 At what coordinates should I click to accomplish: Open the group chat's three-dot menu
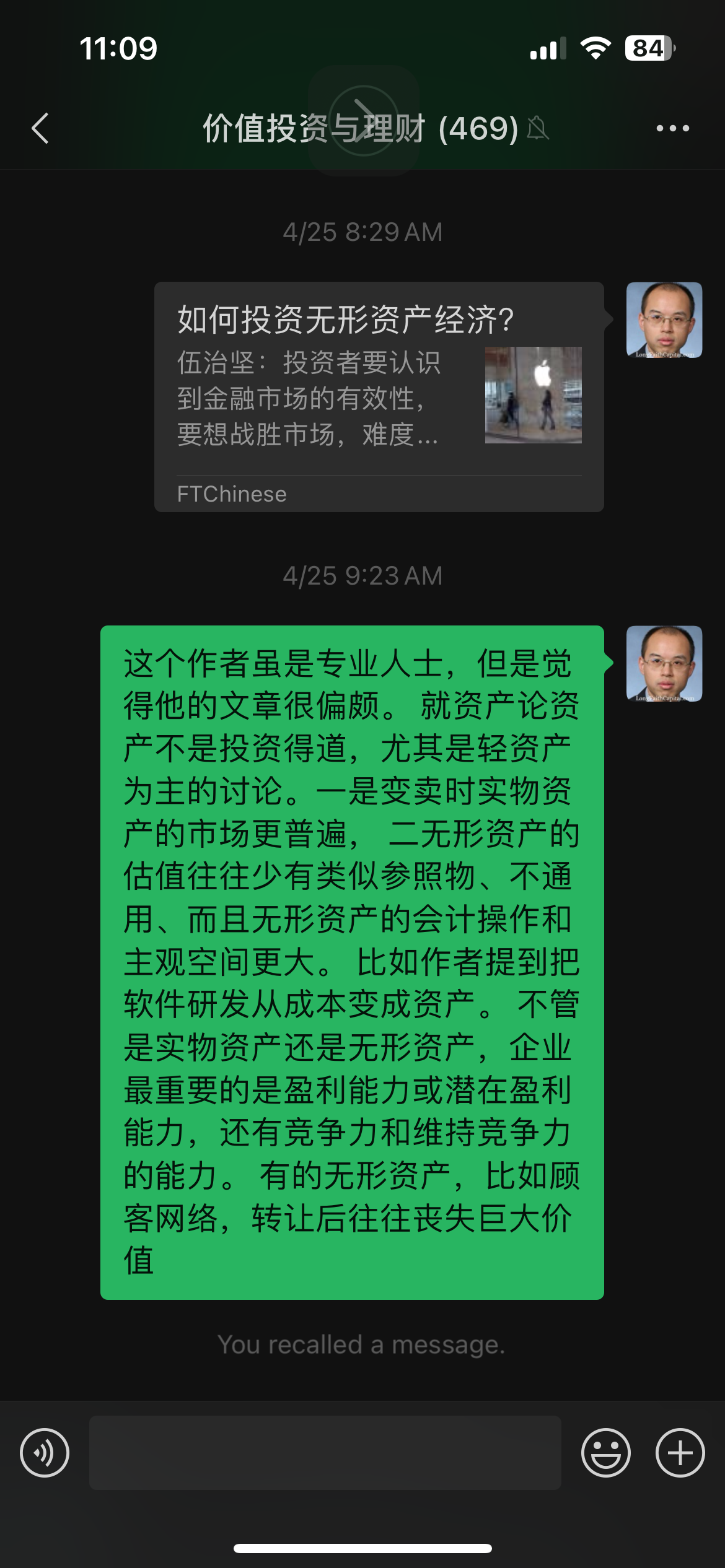672,128
